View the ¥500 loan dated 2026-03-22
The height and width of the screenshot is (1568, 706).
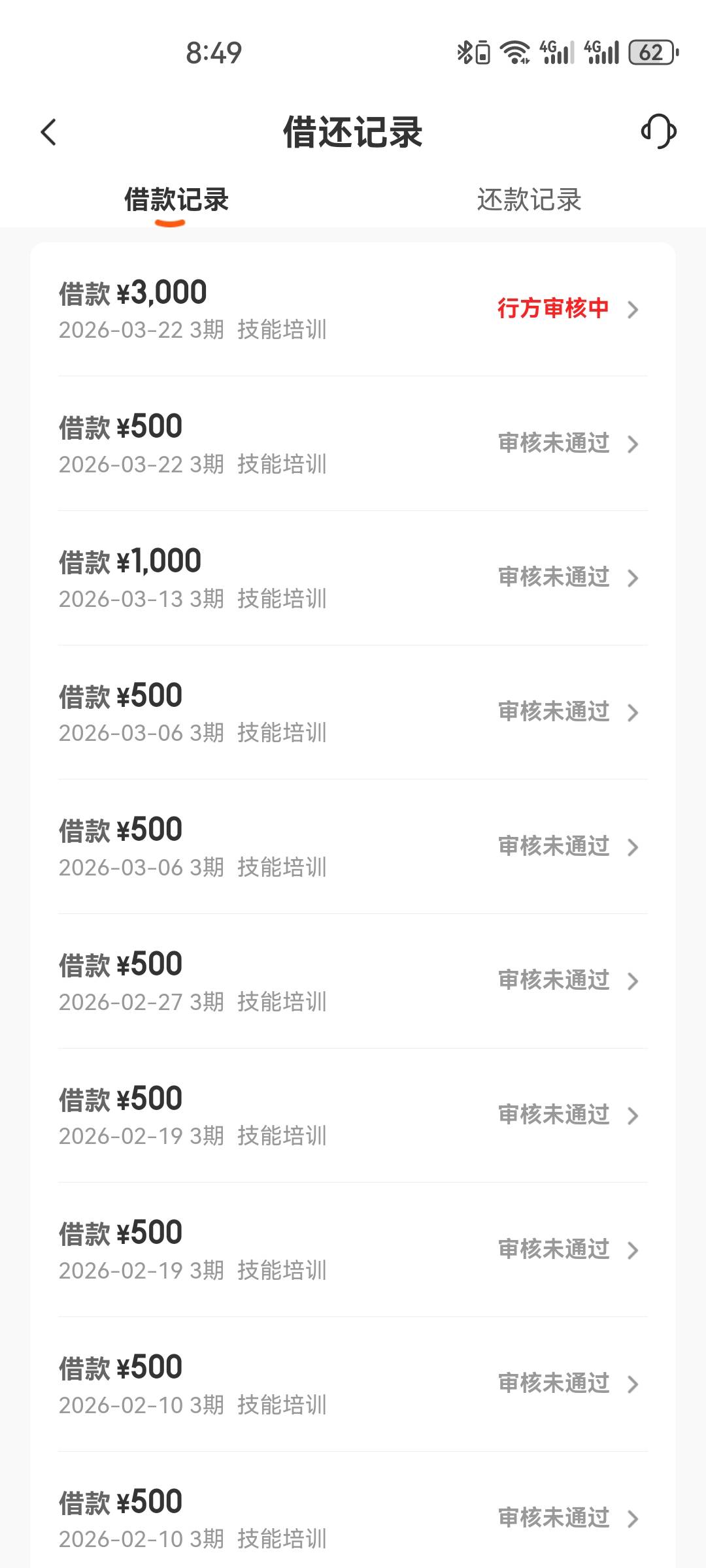(353, 444)
